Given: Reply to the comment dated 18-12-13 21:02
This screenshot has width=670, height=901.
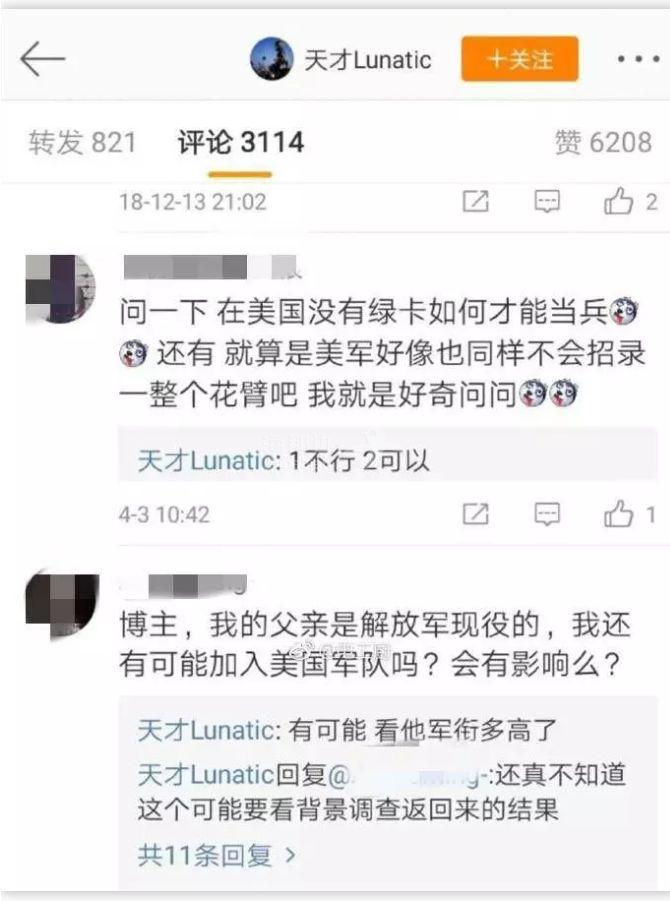Looking at the screenshot, I should click(547, 202).
